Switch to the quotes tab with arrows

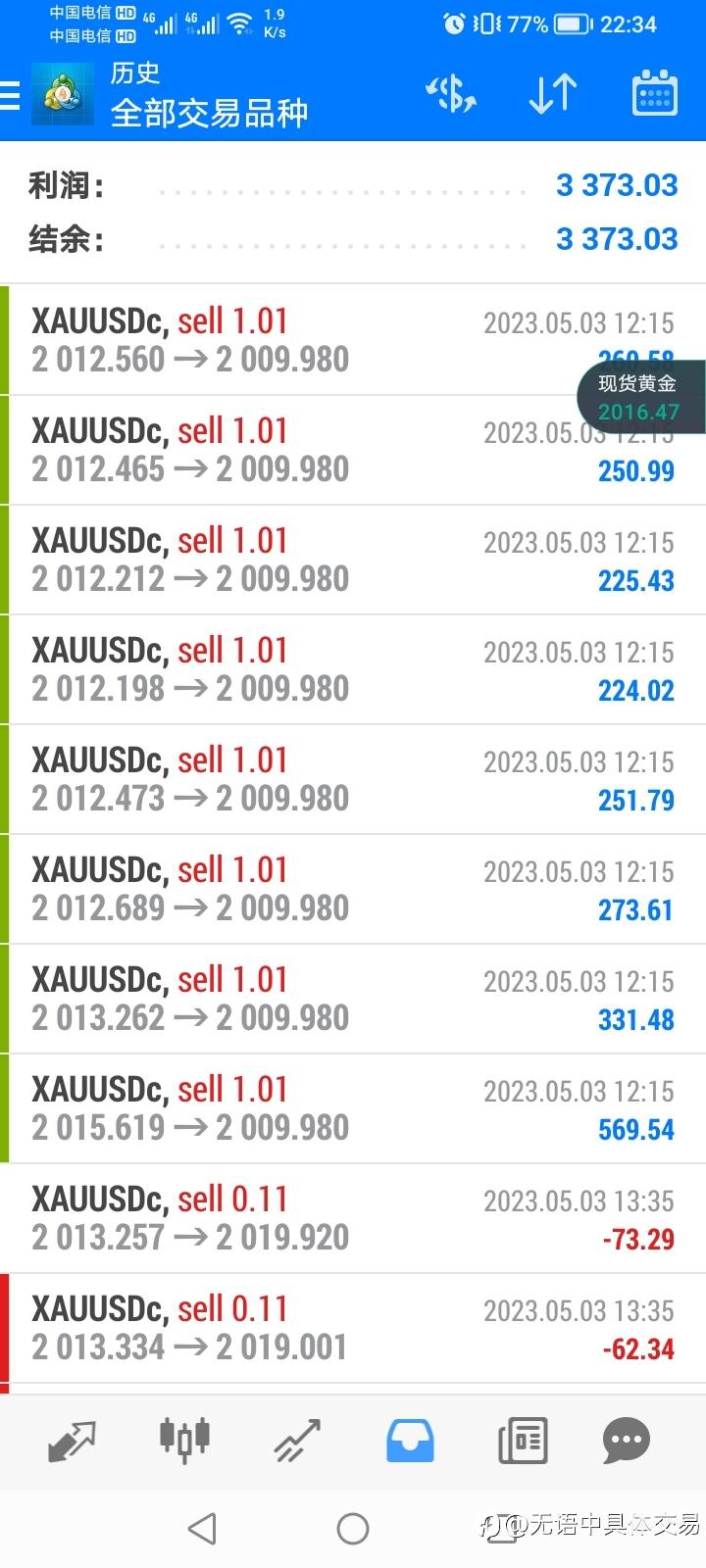[73, 1441]
